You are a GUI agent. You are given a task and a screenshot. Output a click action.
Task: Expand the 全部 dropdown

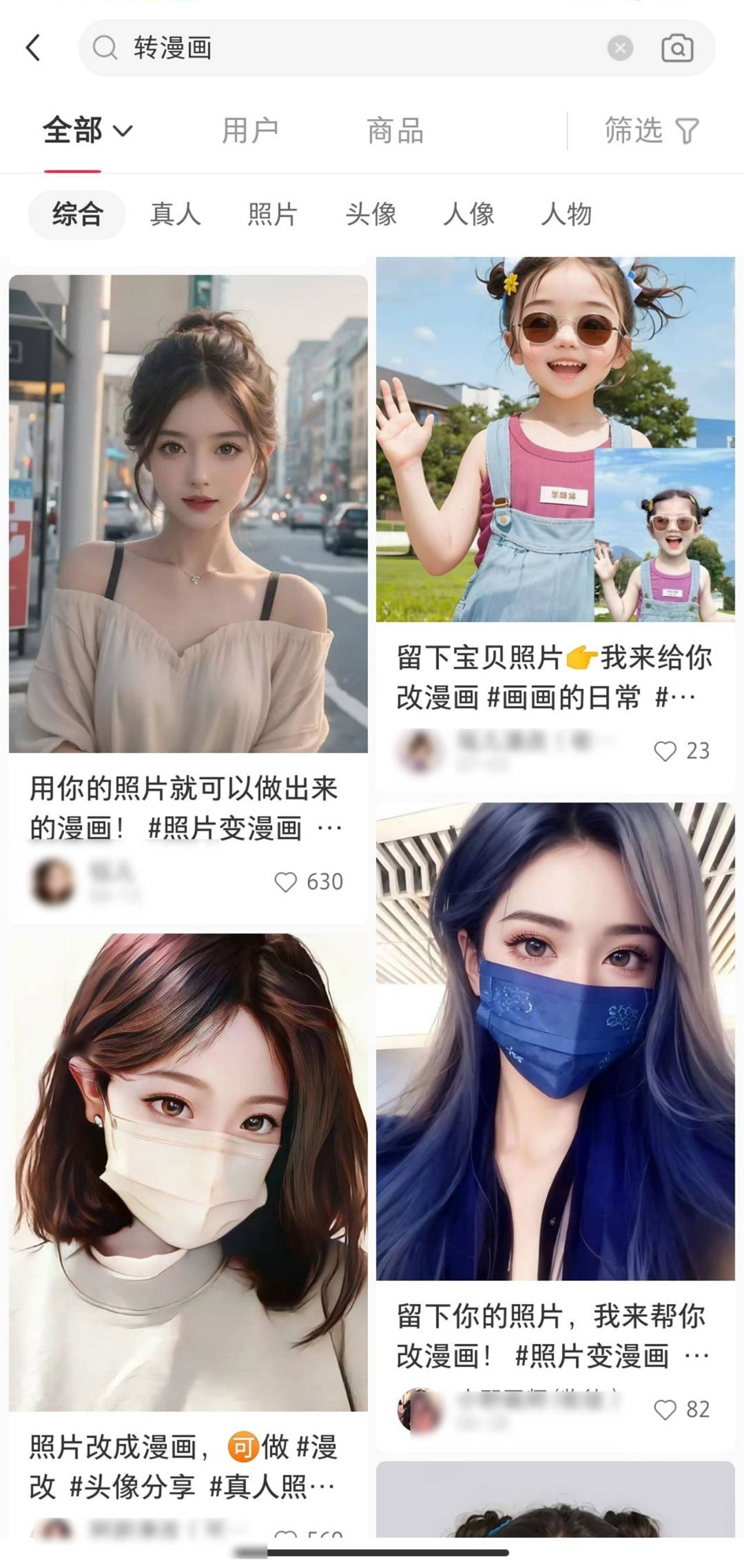click(x=87, y=130)
